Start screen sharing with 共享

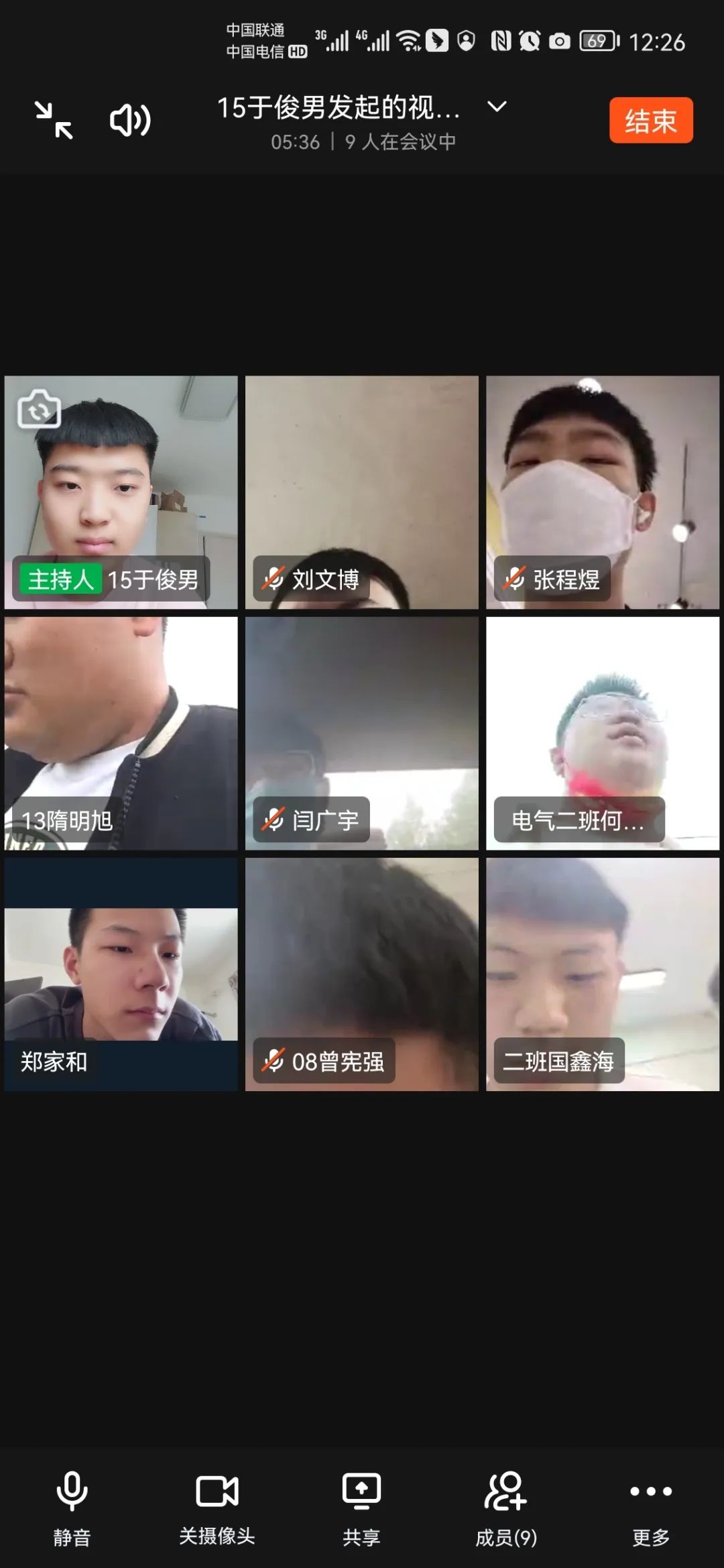(x=361, y=1506)
